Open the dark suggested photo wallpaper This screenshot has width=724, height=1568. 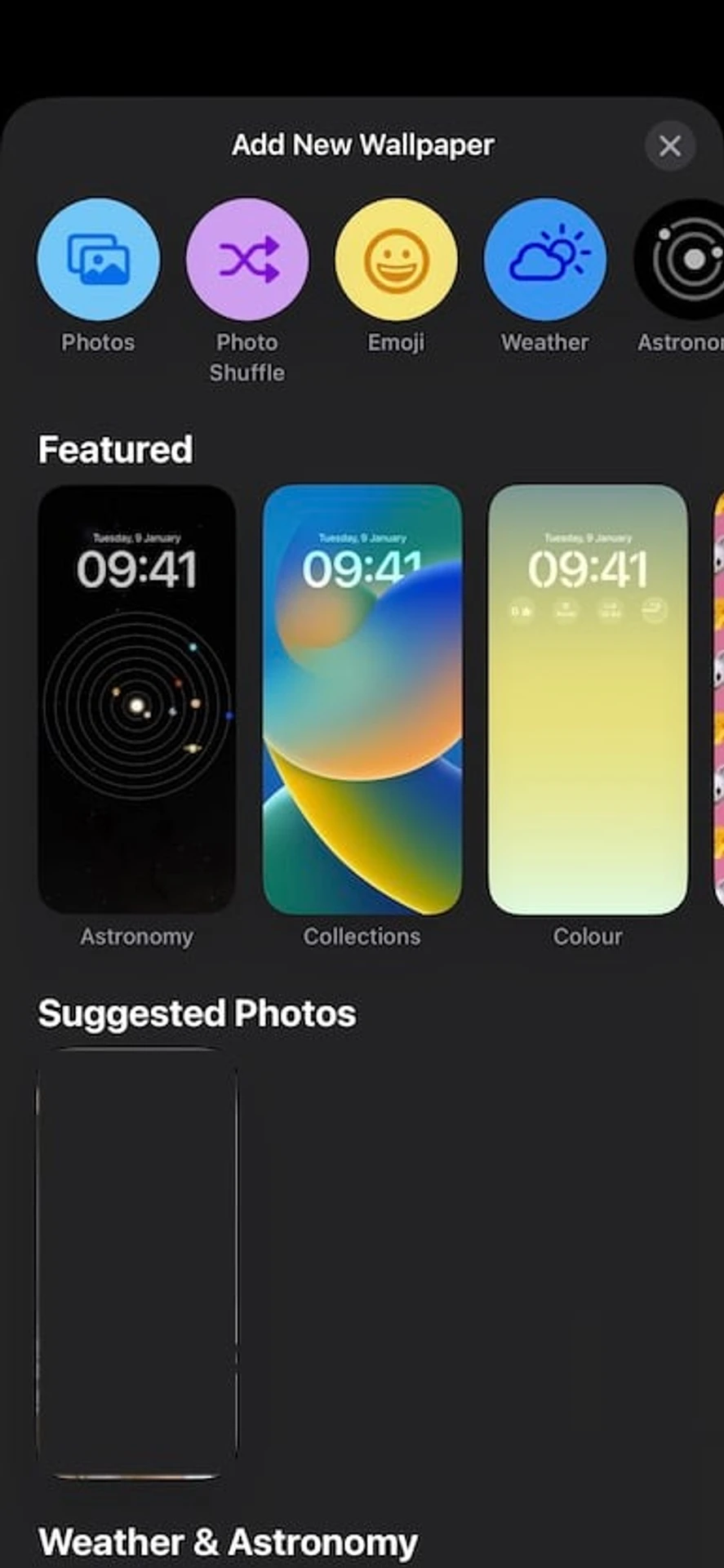click(137, 1263)
